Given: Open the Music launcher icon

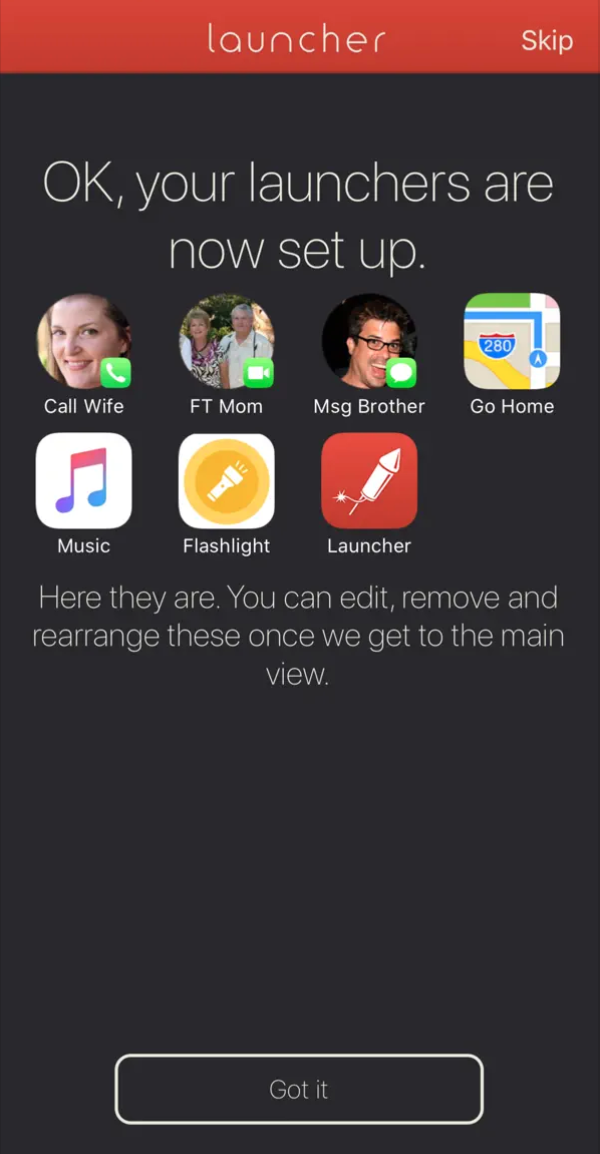Looking at the screenshot, I should 84,481.
